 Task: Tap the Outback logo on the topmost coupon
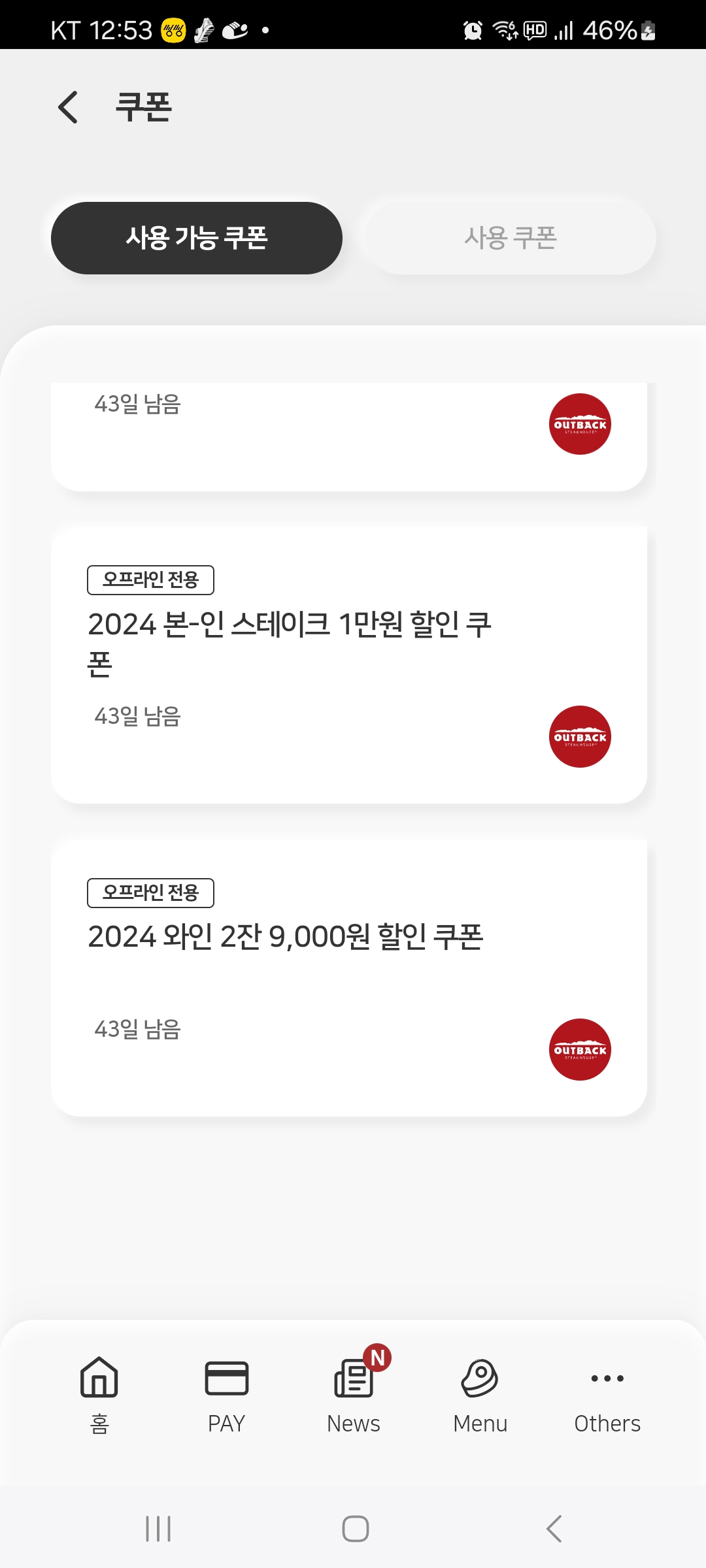(x=579, y=423)
